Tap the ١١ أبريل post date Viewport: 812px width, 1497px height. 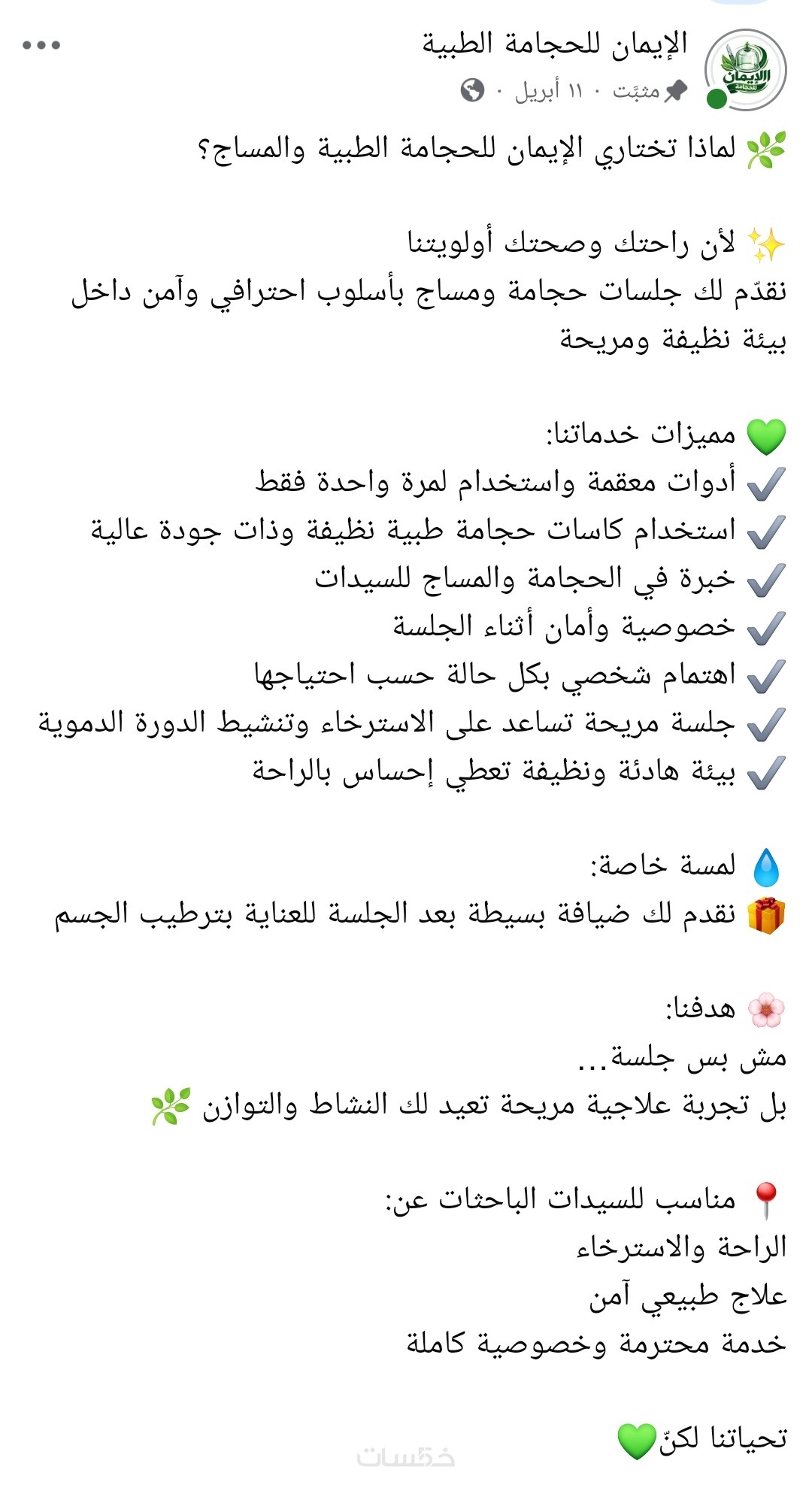(x=548, y=92)
